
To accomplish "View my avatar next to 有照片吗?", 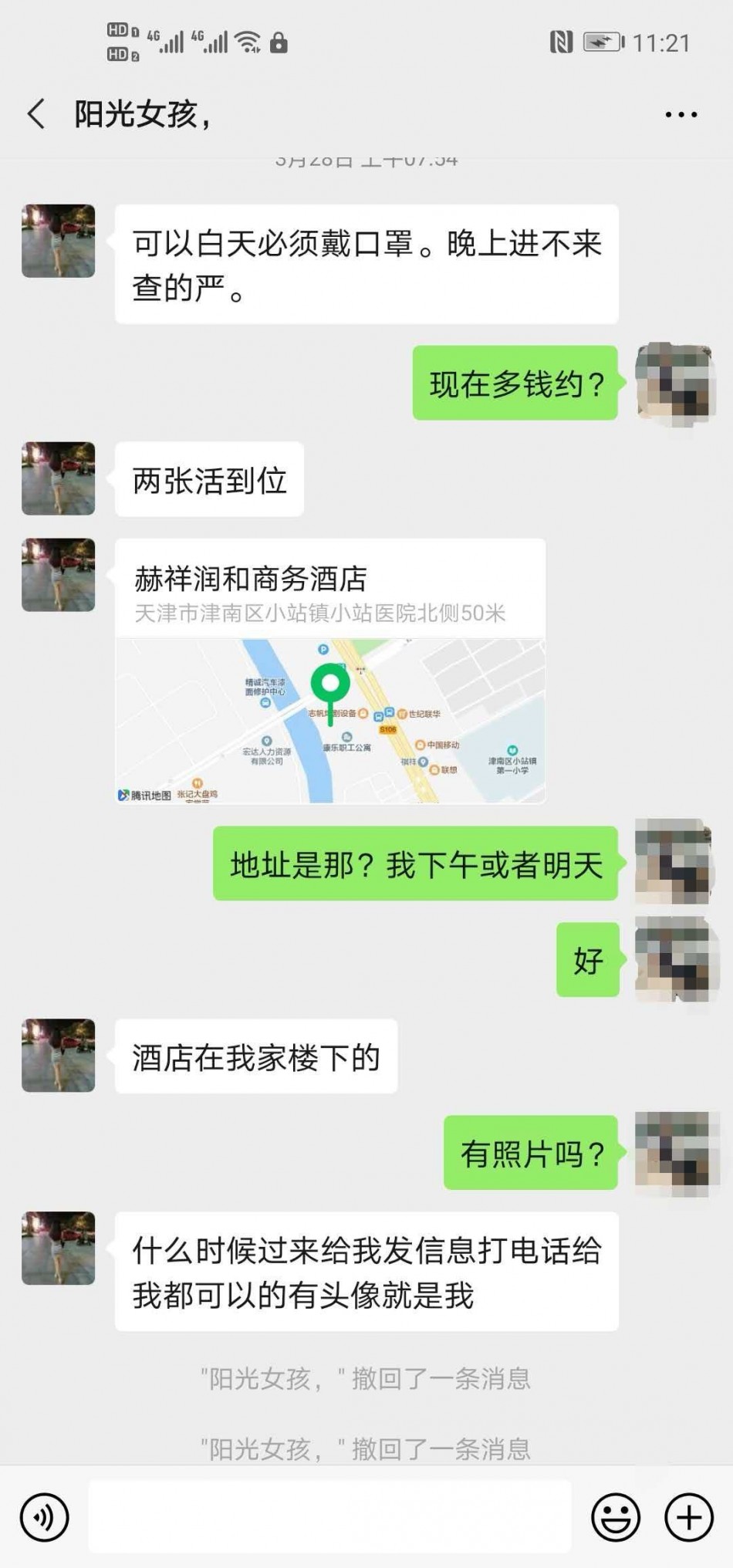I will pos(672,1153).
